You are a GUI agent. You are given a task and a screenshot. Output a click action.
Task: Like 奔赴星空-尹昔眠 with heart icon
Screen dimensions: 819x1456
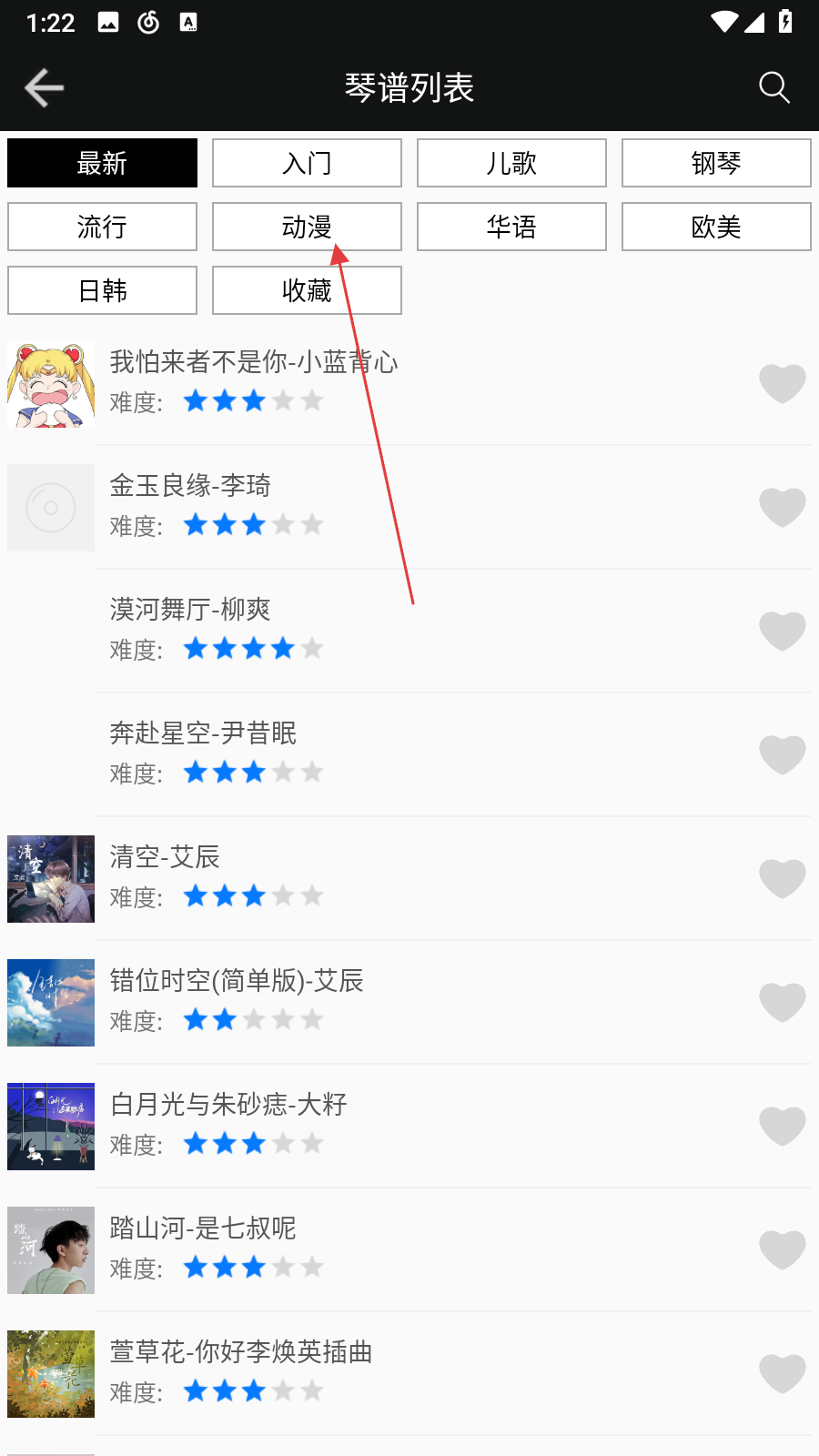[782, 754]
